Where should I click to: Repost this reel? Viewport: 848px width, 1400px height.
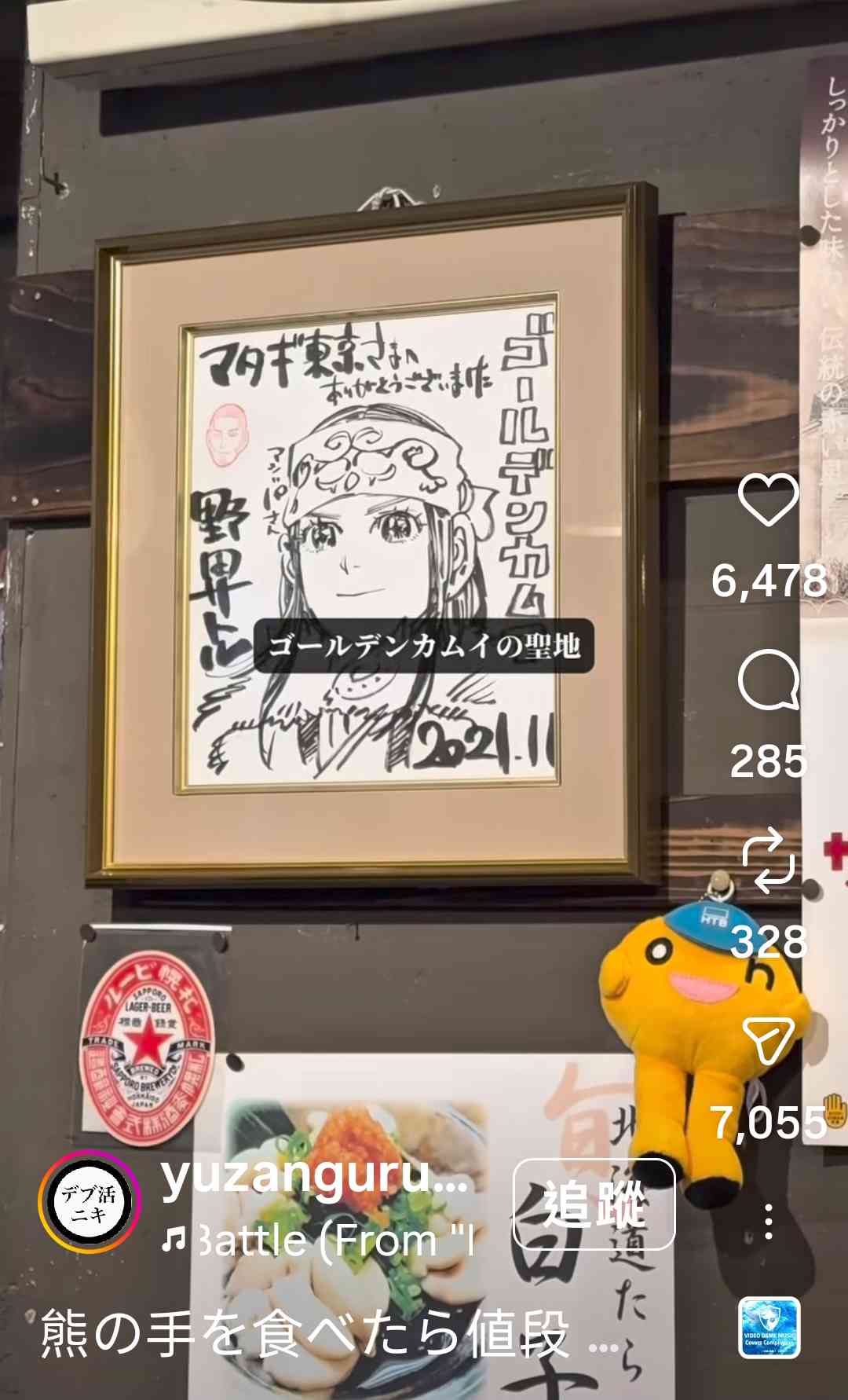[x=768, y=860]
